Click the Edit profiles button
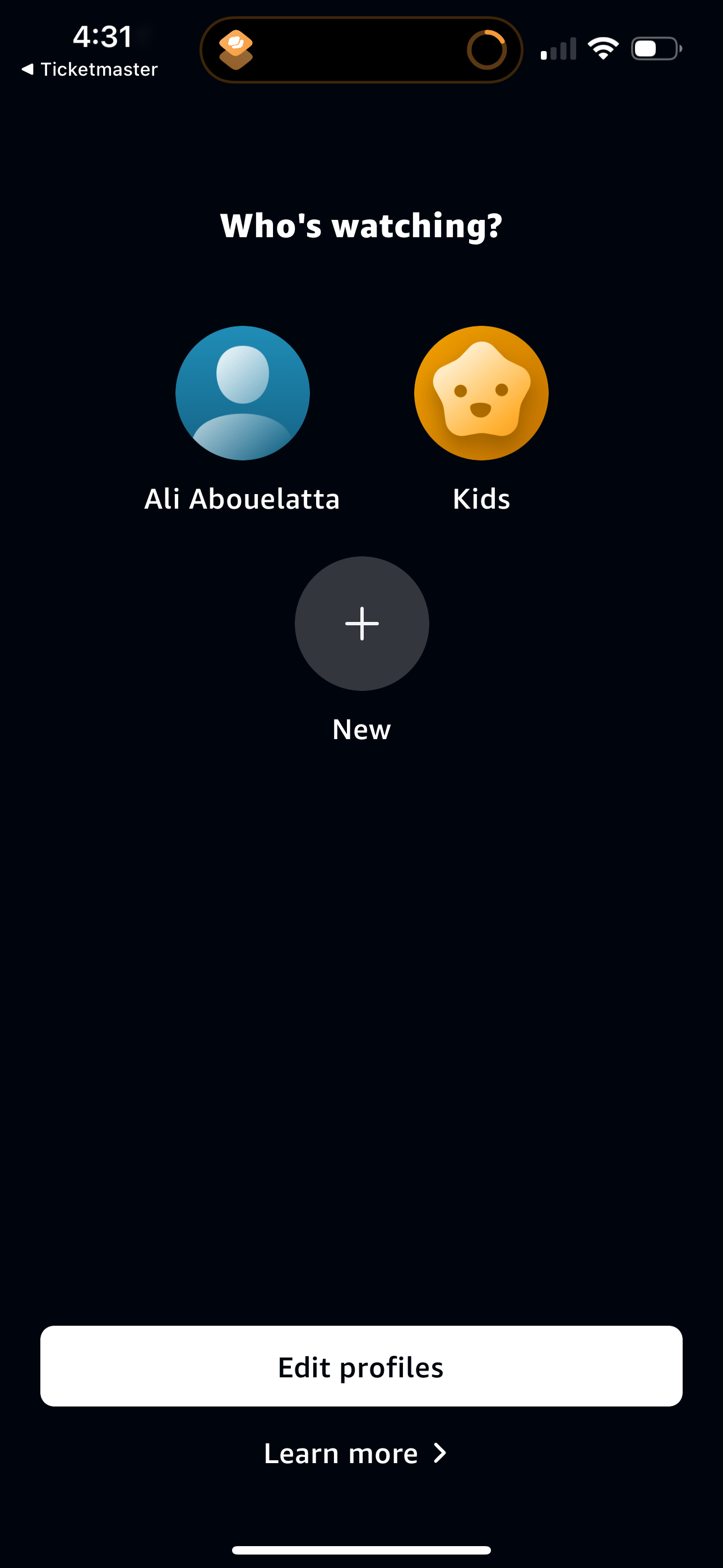 pos(361,1366)
